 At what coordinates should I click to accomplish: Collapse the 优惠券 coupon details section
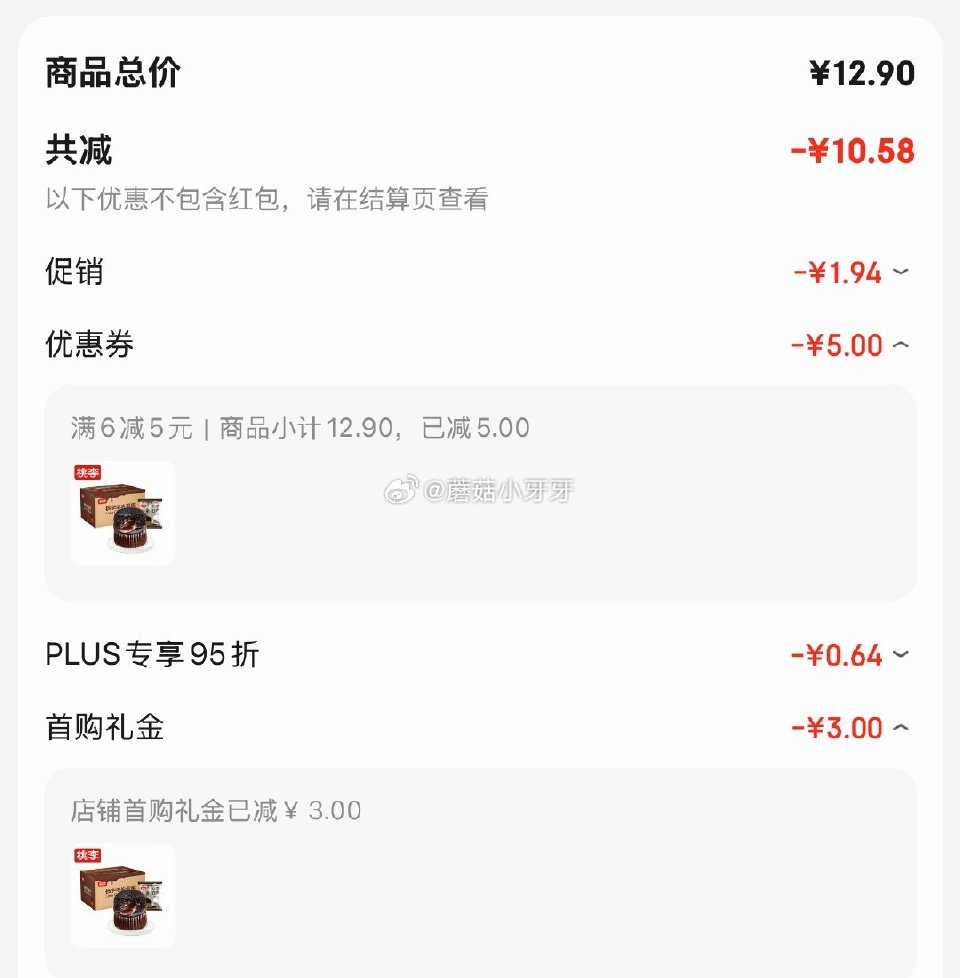pos(899,343)
